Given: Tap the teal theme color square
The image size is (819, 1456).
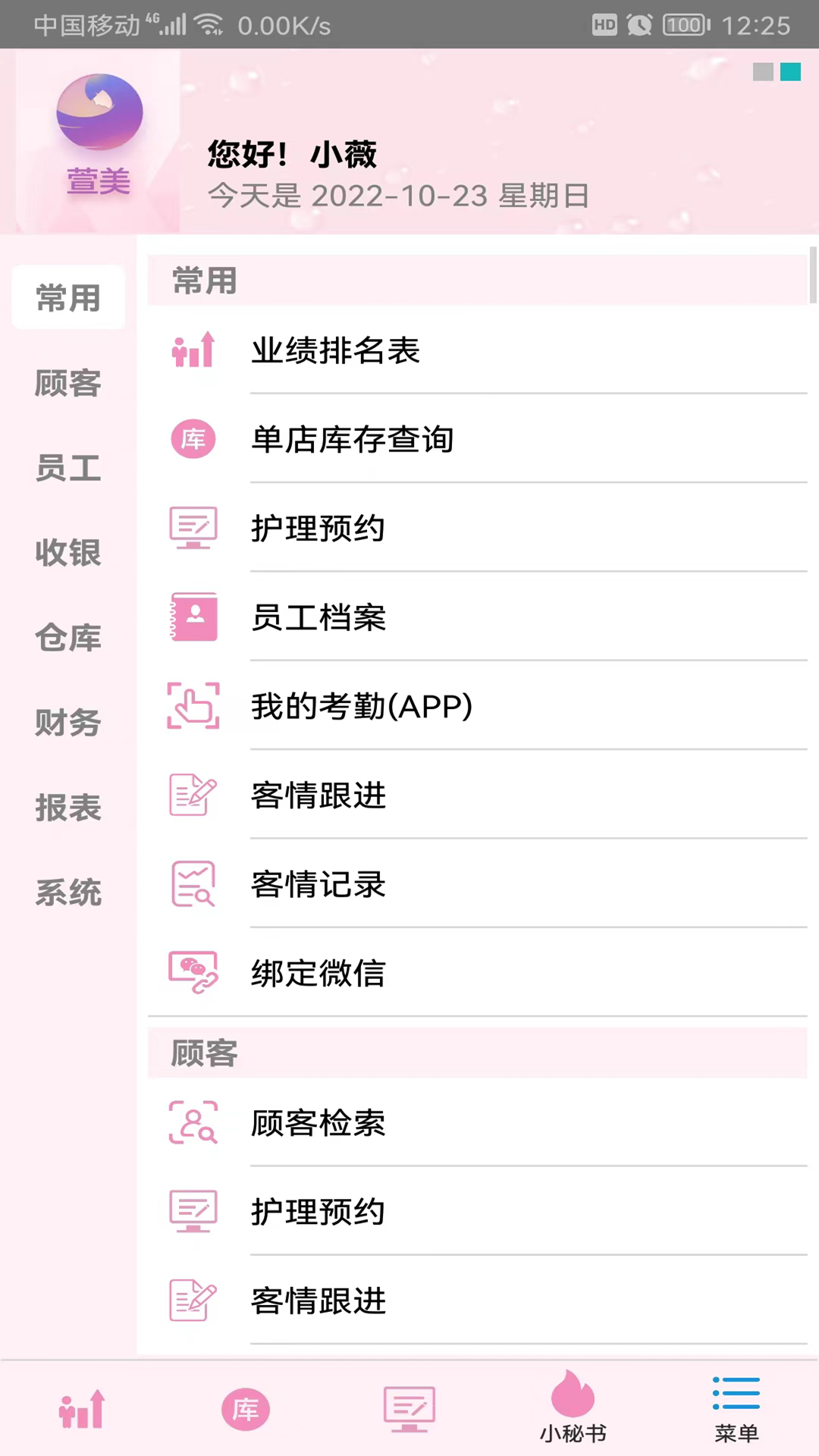Looking at the screenshot, I should [791, 72].
